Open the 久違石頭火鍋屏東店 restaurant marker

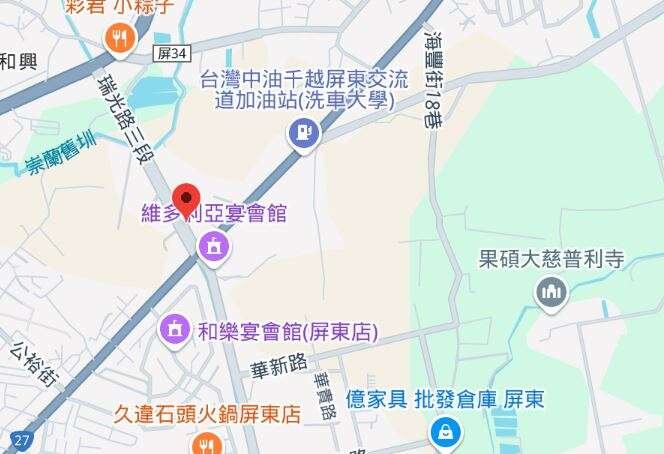(x=207, y=442)
